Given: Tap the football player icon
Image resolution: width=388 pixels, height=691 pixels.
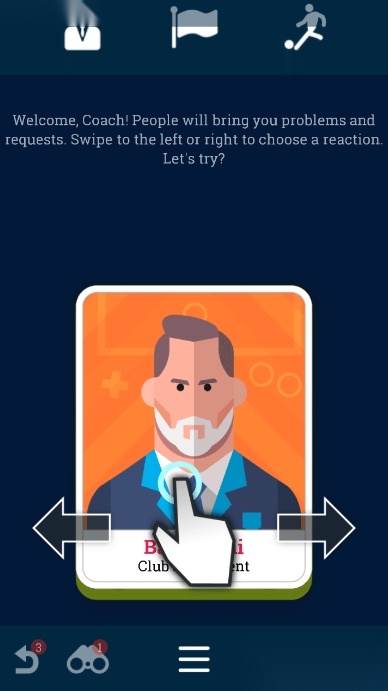Looking at the screenshot, I should pos(306,27).
